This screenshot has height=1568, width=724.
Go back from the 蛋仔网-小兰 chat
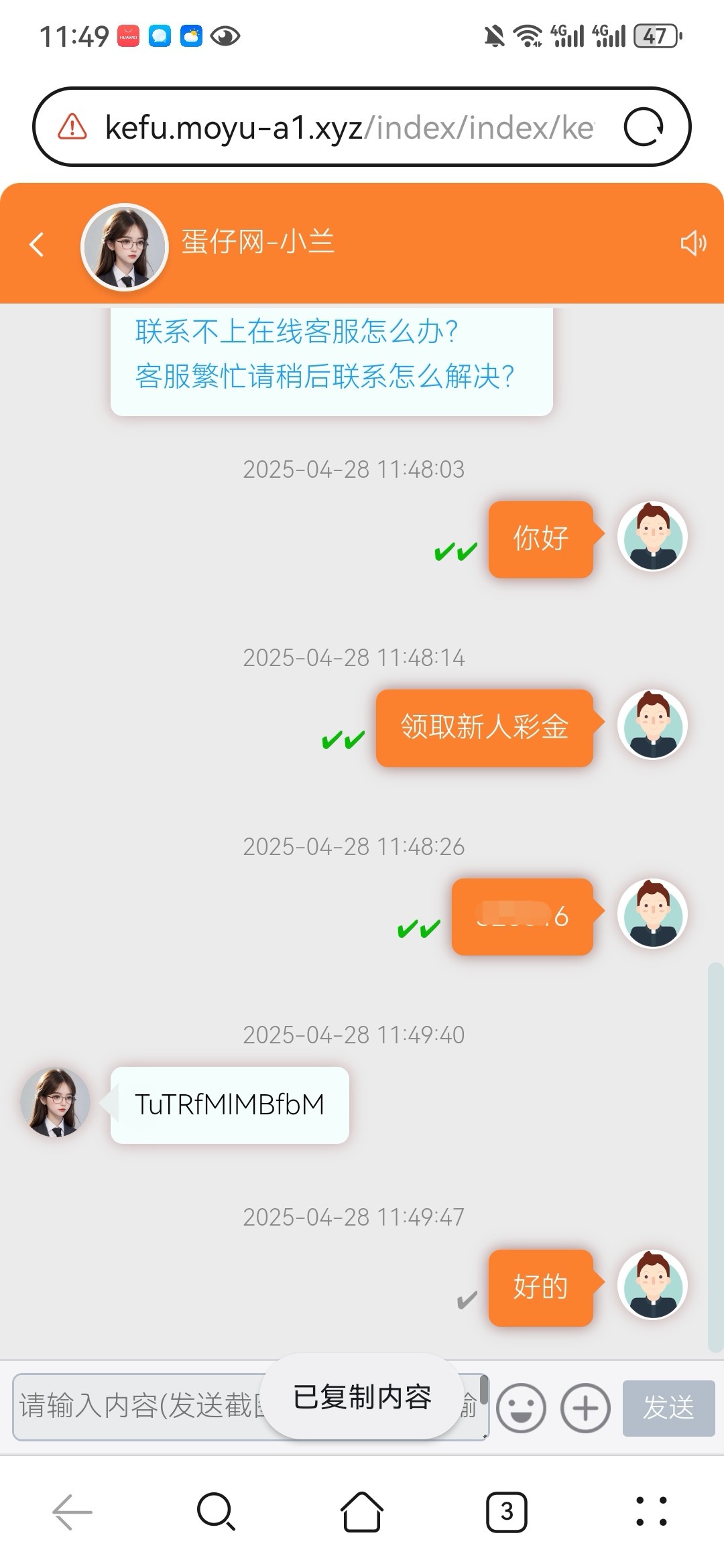point(38,245)
